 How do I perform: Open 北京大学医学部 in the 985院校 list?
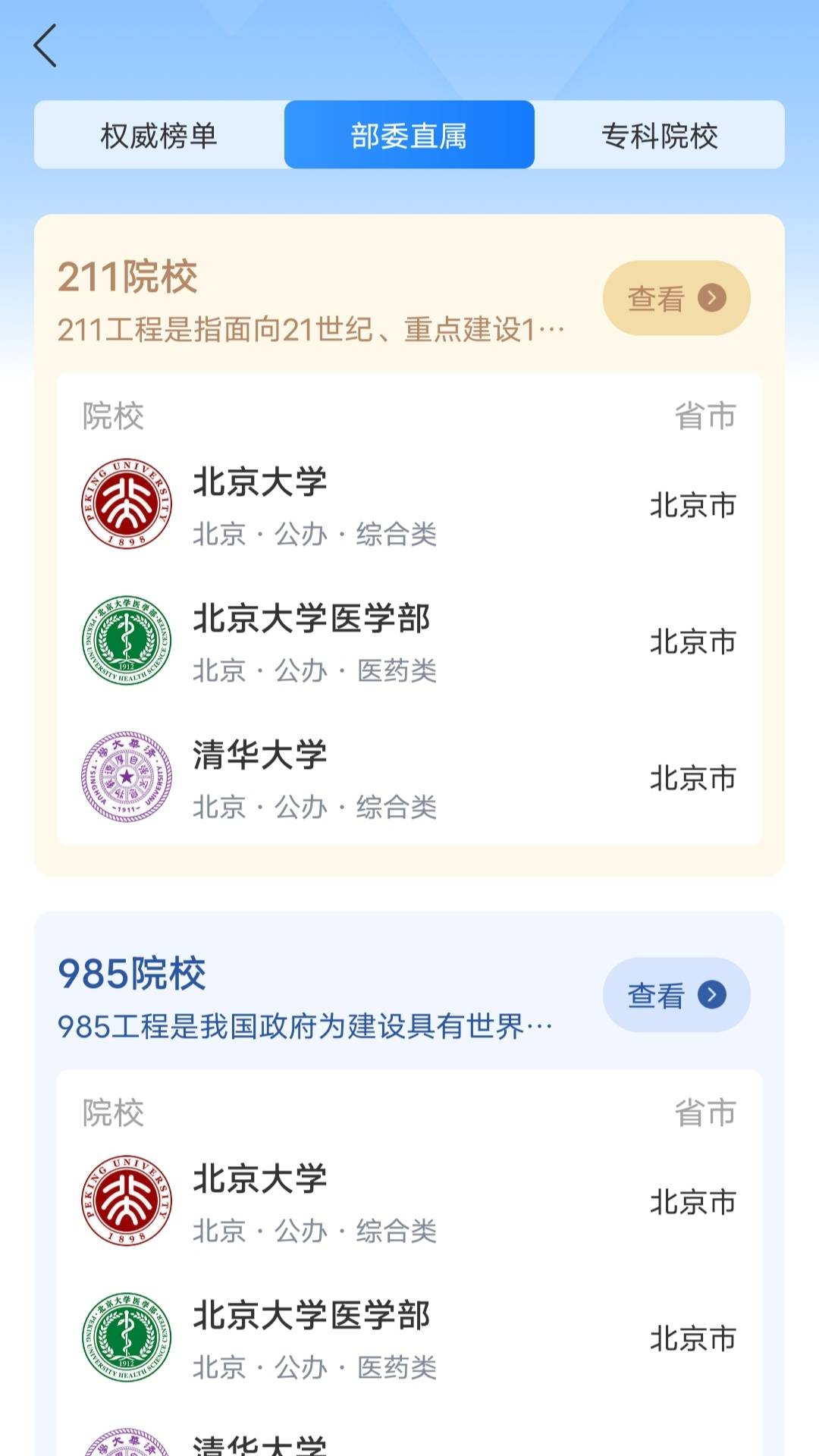tap(409, 1339)
